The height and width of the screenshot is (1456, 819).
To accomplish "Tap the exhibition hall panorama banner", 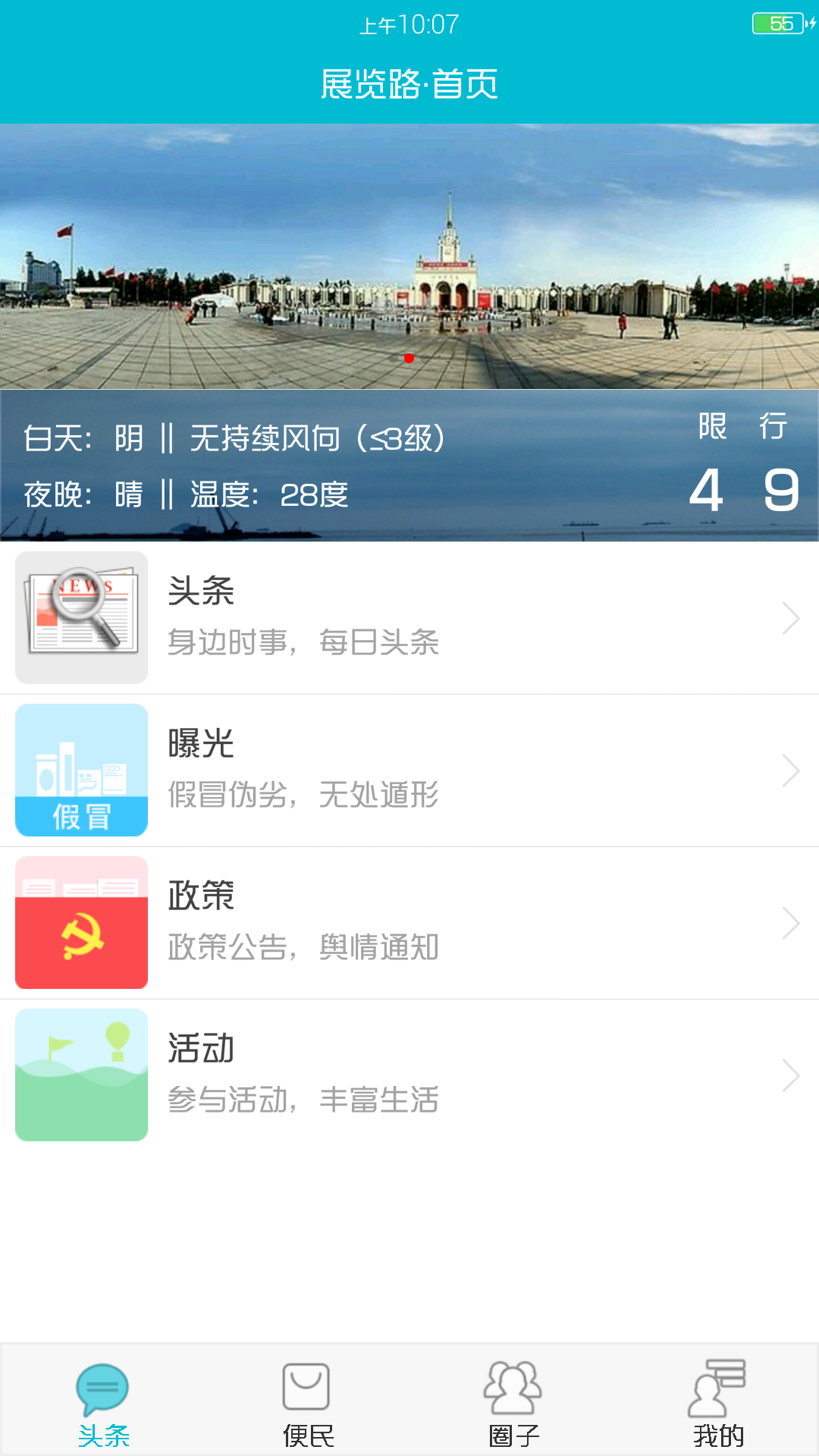I will 409,250.
